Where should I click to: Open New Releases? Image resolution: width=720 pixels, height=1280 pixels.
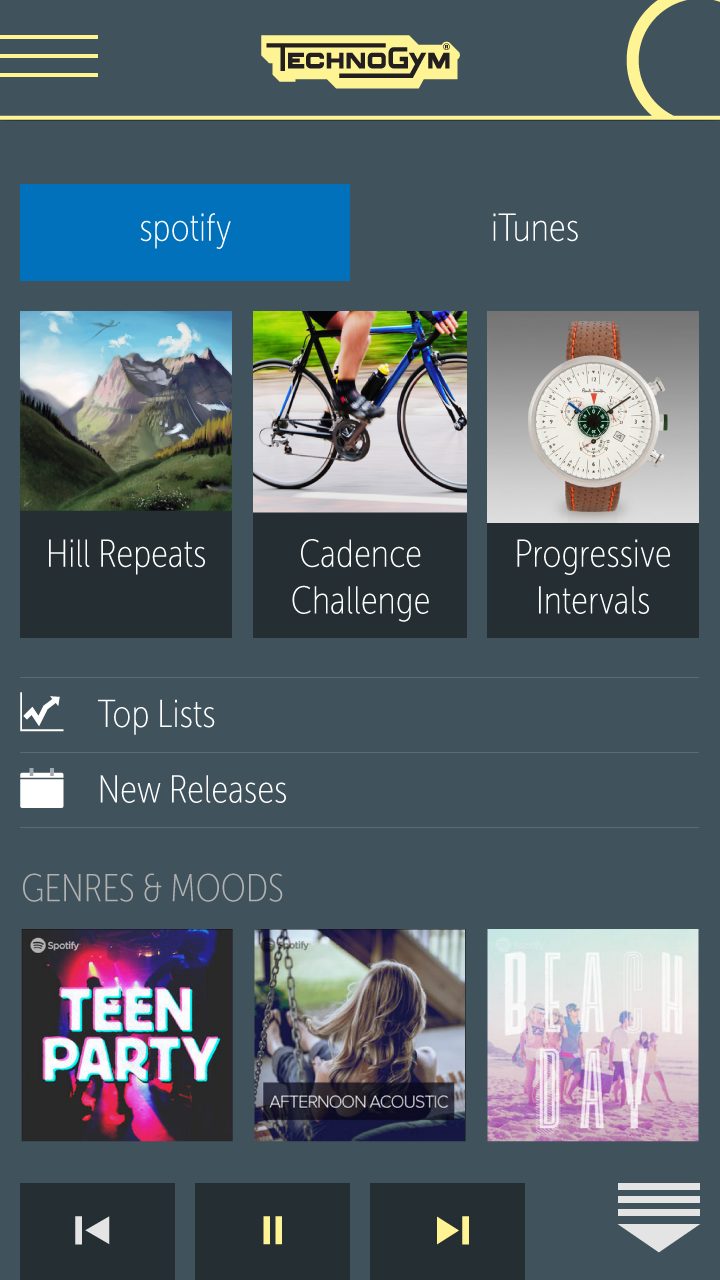point(359,790)
